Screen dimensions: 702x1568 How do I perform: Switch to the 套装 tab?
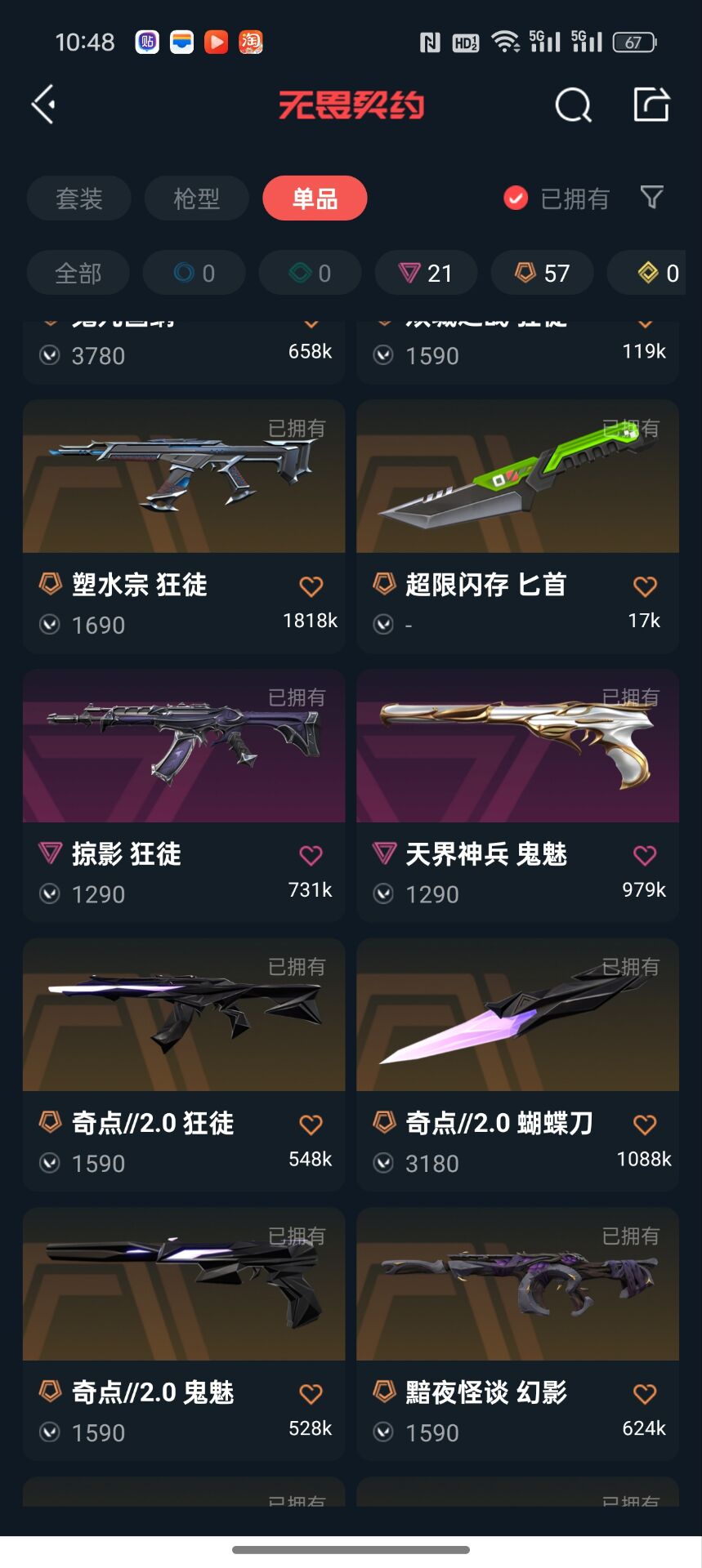79,198
